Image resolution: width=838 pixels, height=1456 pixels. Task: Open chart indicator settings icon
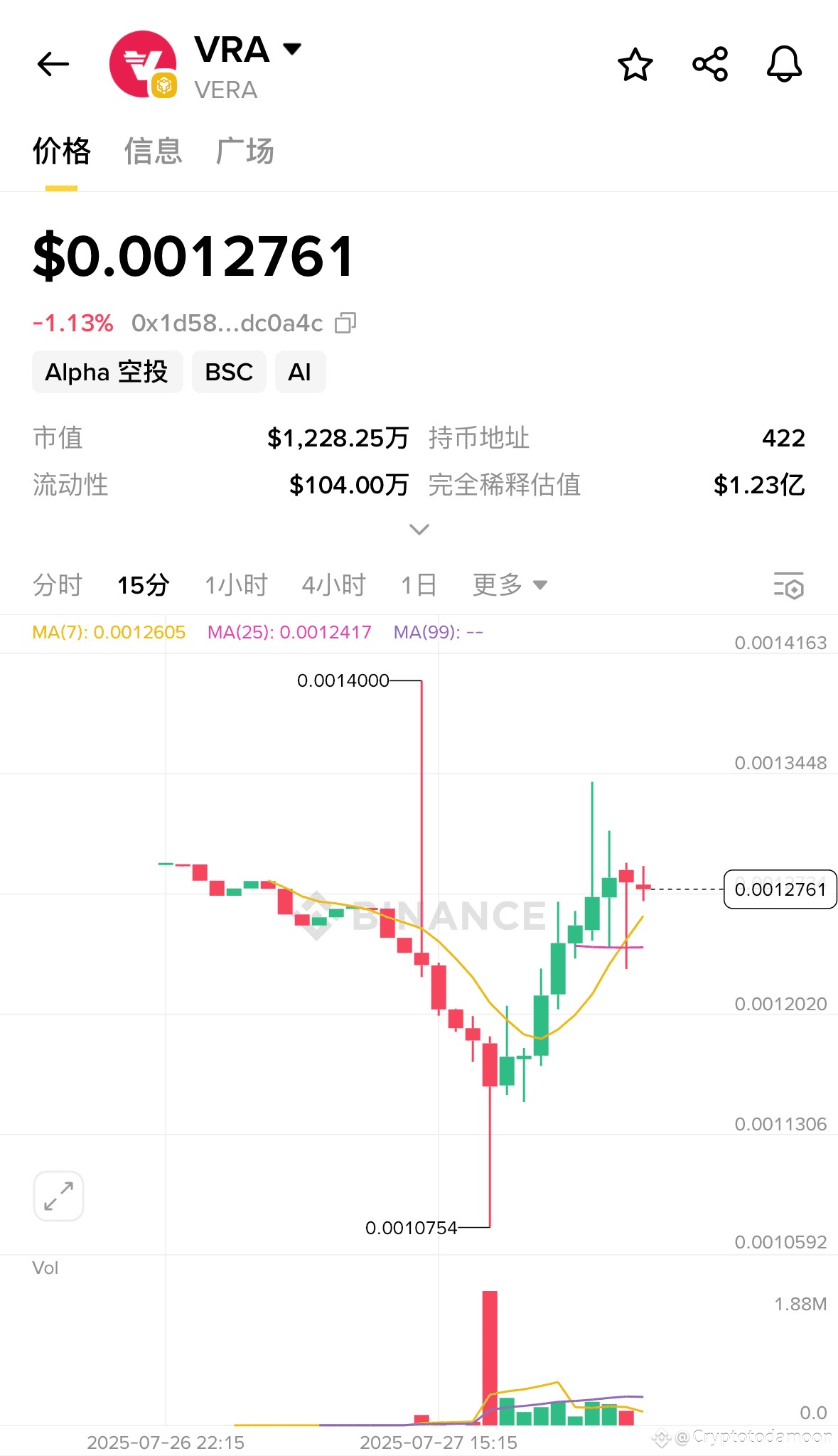point(788,586)
